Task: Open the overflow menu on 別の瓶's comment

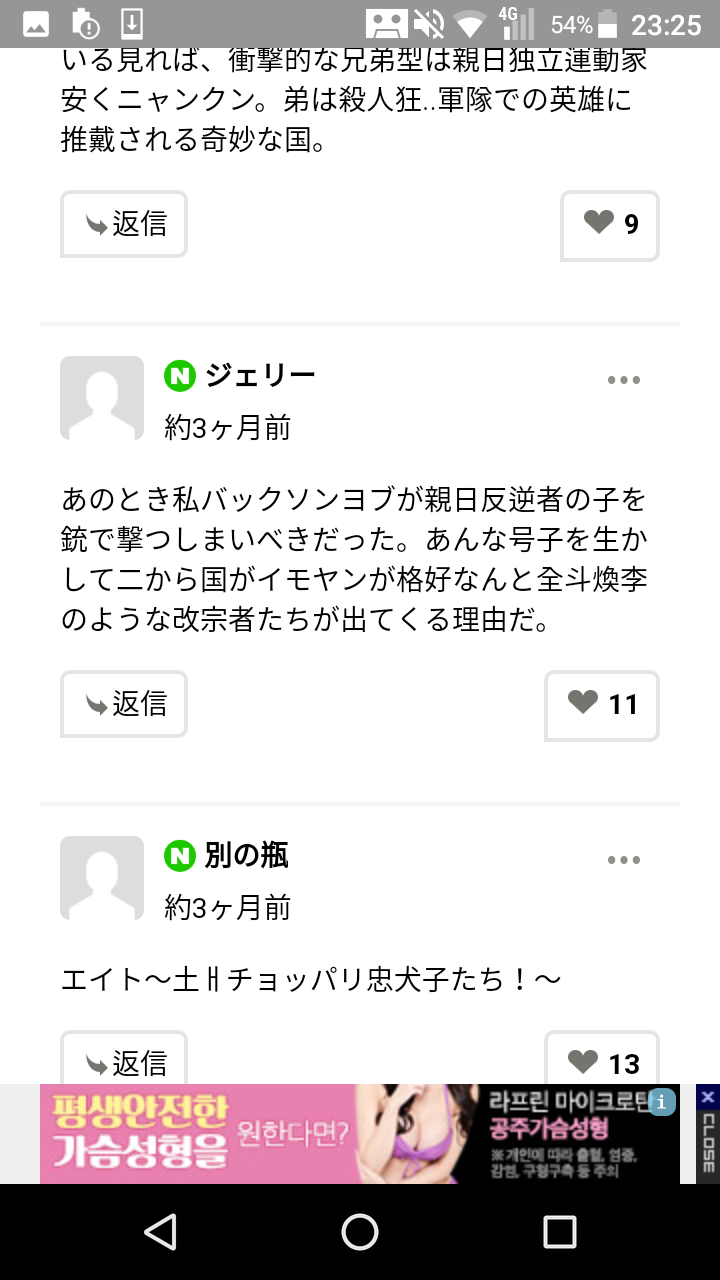Action: [623, 860]
